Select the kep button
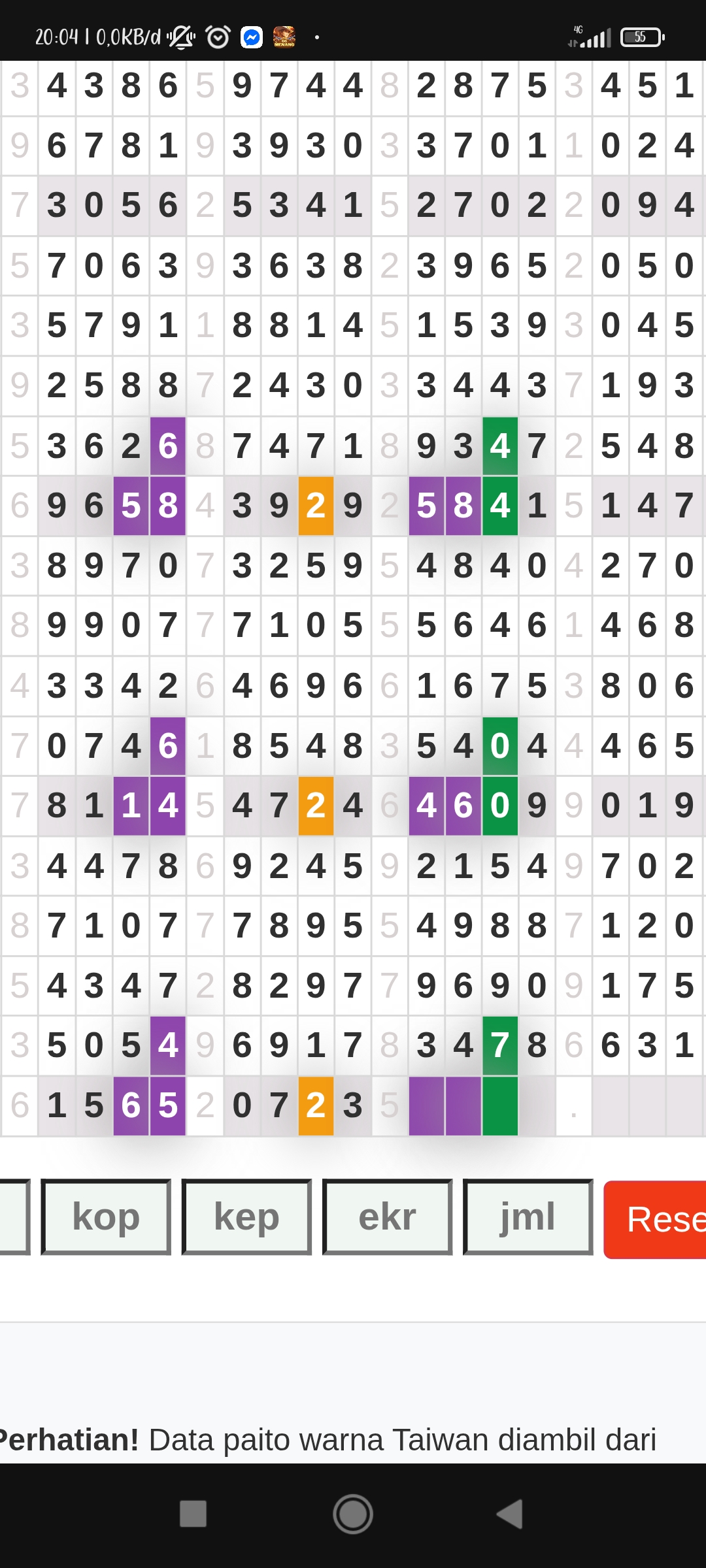This screenshot has width=706, height=1568. pos(246,1217)
